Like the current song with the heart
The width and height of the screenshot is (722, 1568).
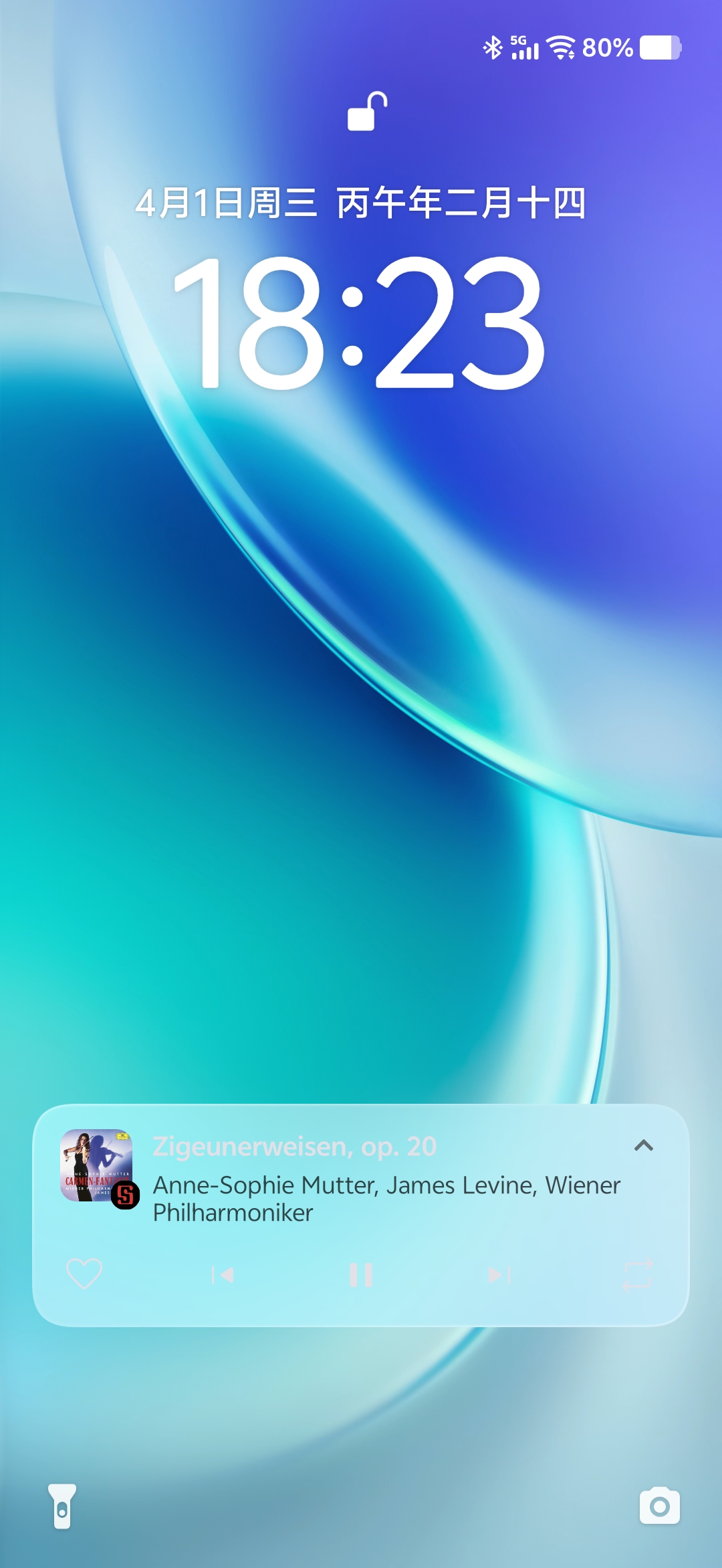click(84, 1273)
